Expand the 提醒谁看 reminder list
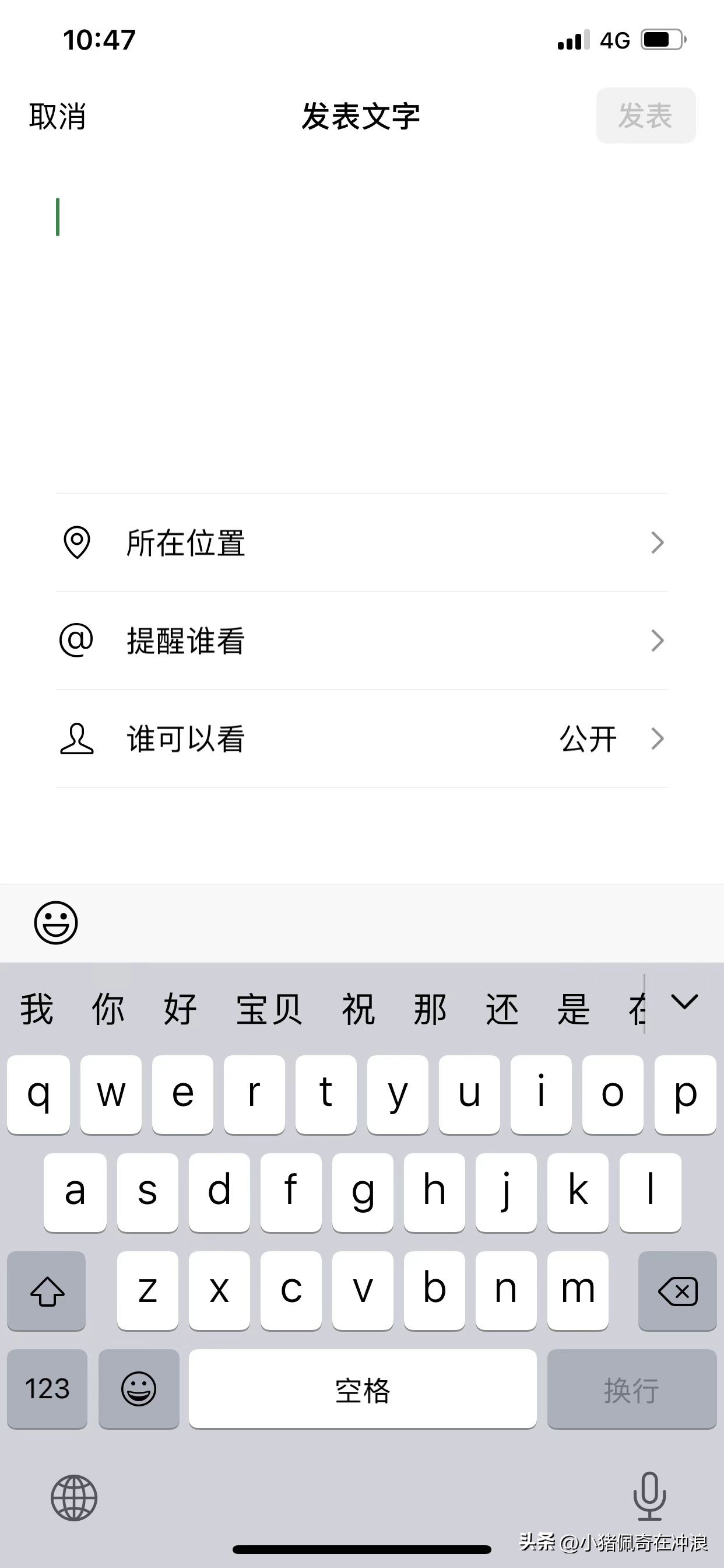Screen dimensions: 724x1568 click(656, 640)
